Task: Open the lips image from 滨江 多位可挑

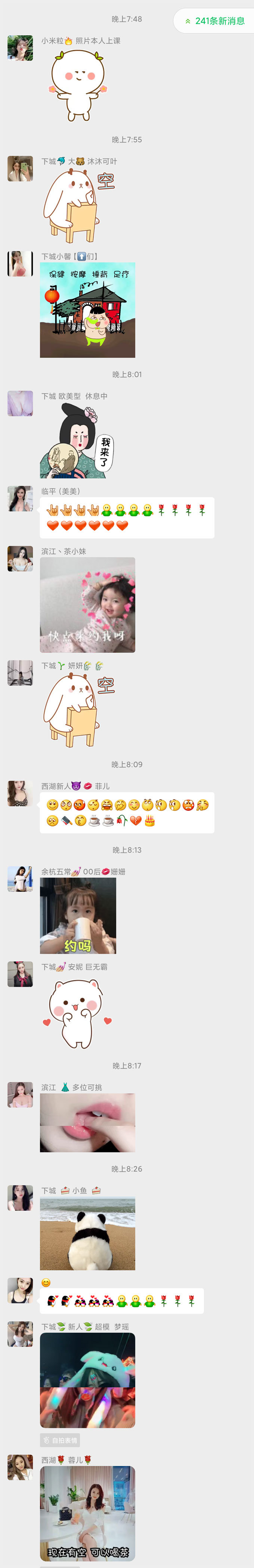Action: pyautogui.click(x=87, y=1122)
